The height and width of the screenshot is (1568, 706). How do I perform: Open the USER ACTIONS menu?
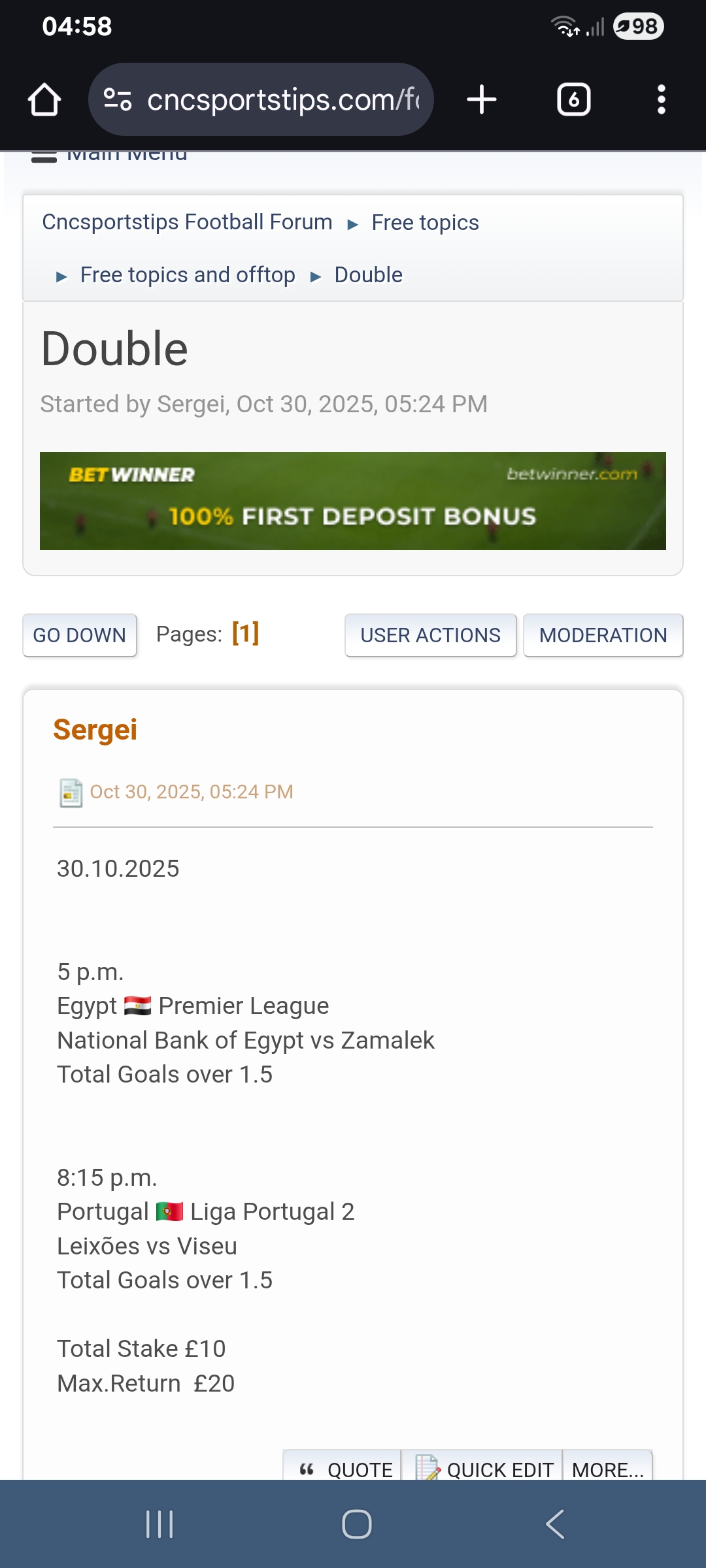point(430,635)
